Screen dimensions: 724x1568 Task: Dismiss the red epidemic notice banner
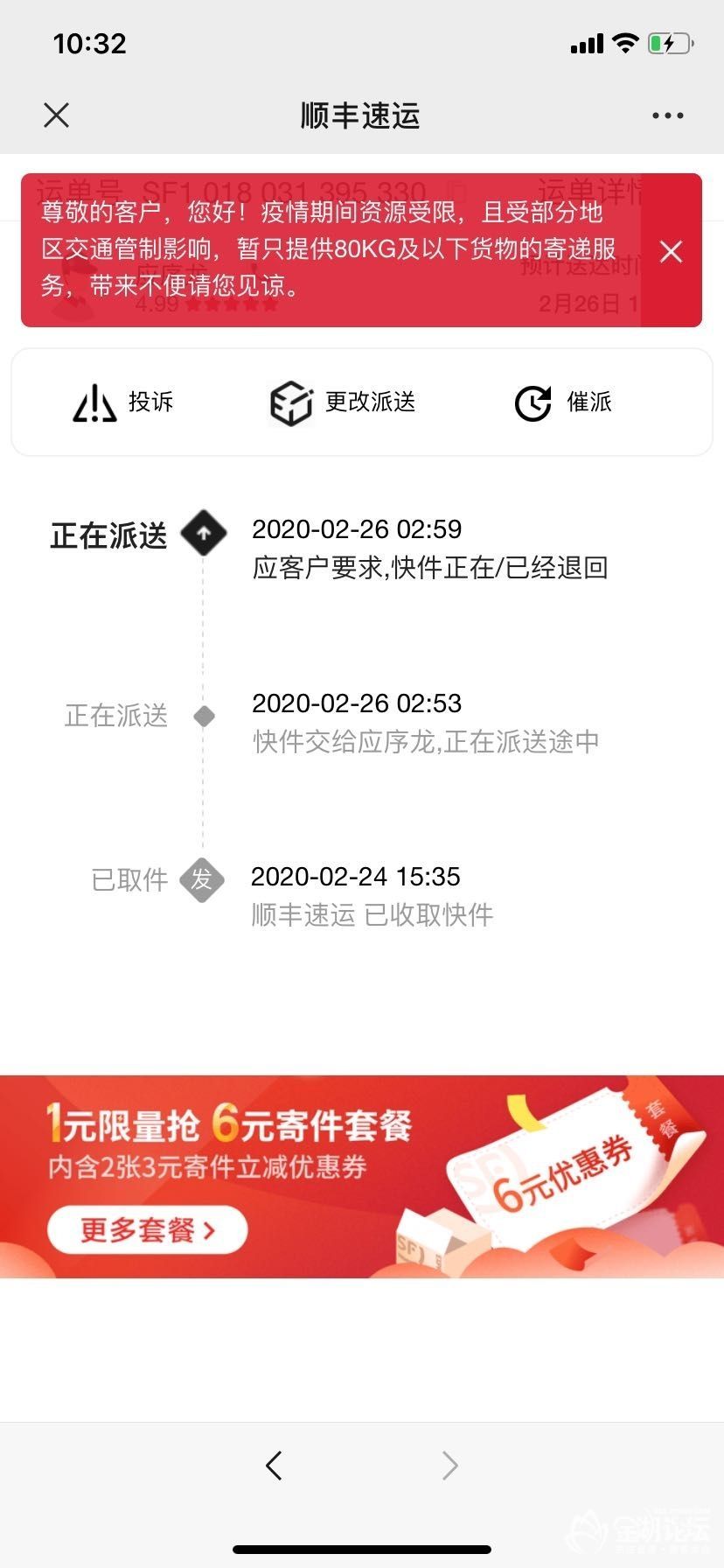coord(671,252)
